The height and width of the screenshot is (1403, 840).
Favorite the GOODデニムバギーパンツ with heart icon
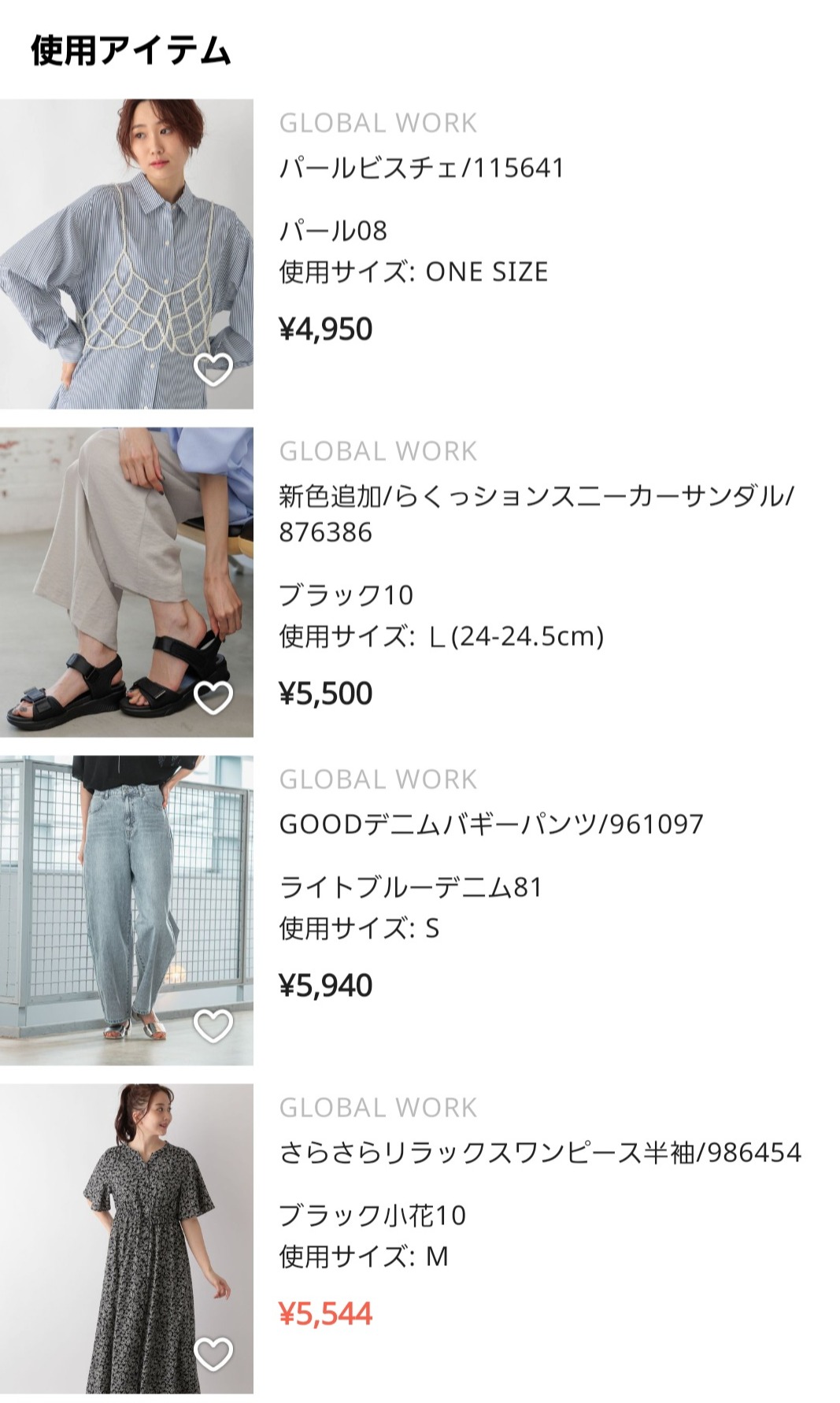213,1026
